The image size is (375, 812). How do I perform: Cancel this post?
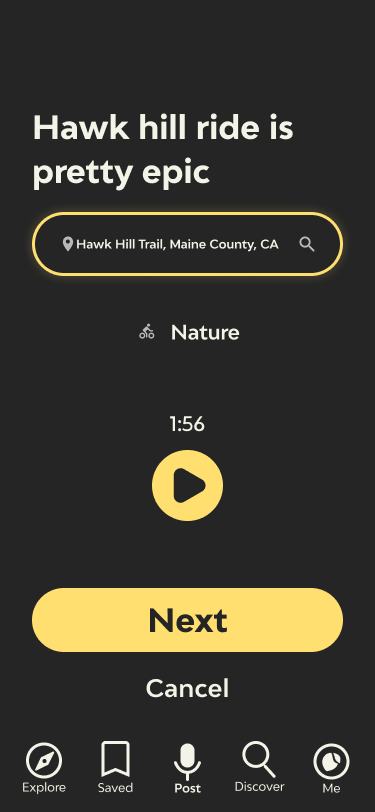point(188,689)
